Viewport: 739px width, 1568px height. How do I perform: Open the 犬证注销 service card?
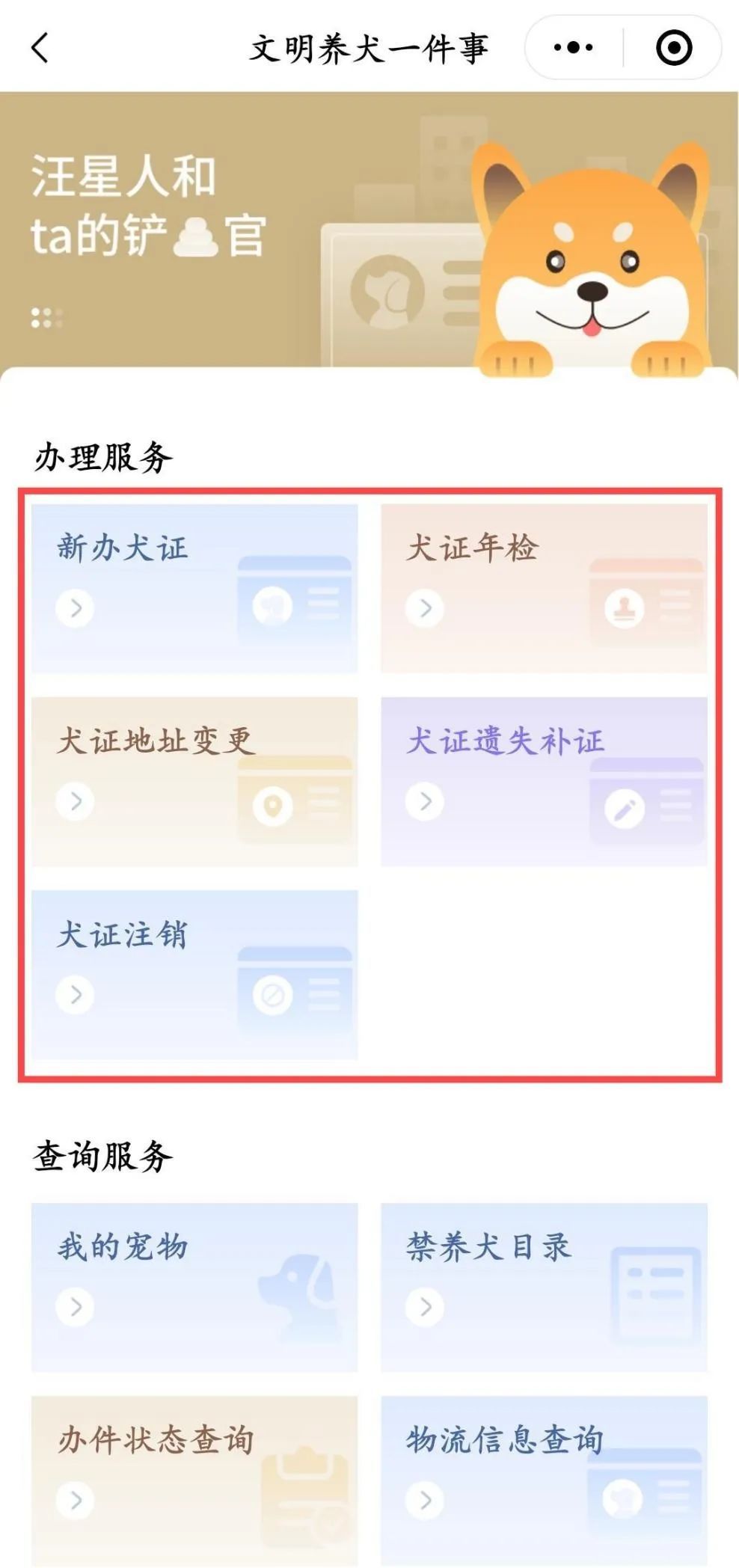pyautogui.click(x=194, y=974)
